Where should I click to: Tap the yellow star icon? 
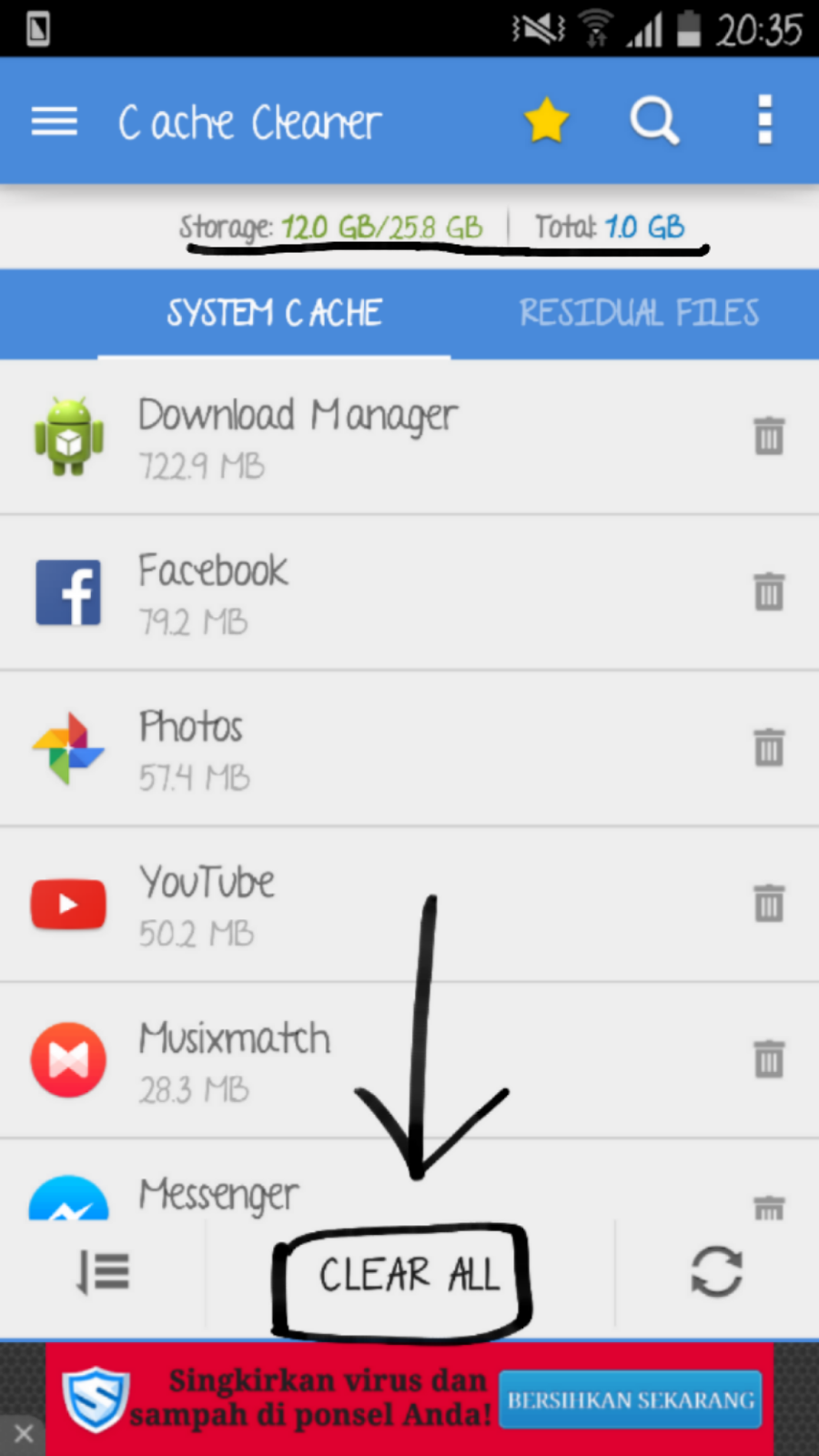click(546, 121)
